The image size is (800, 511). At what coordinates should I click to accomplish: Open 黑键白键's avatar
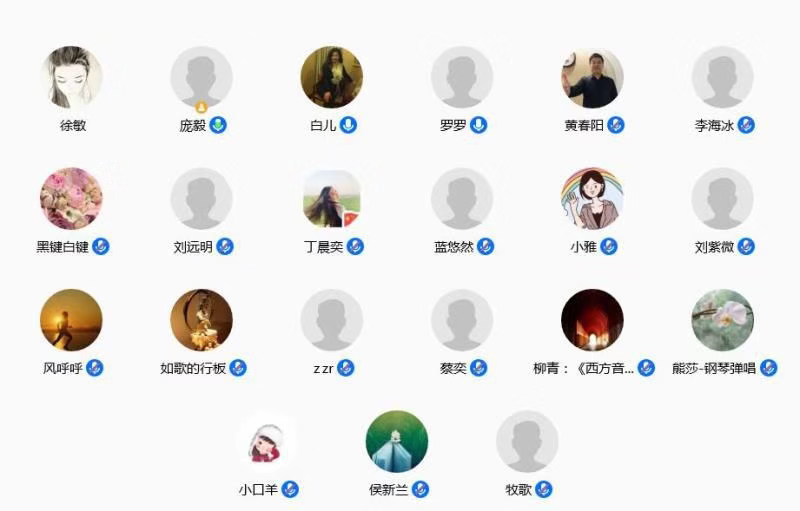[72, 199]
